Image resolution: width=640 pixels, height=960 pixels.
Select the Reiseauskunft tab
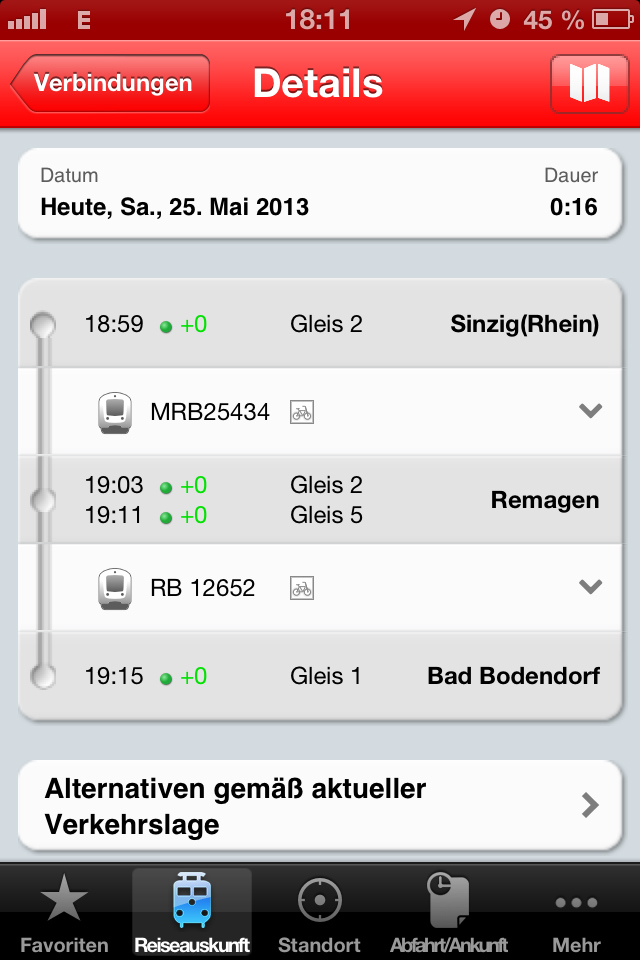click(x=192, y=912)
